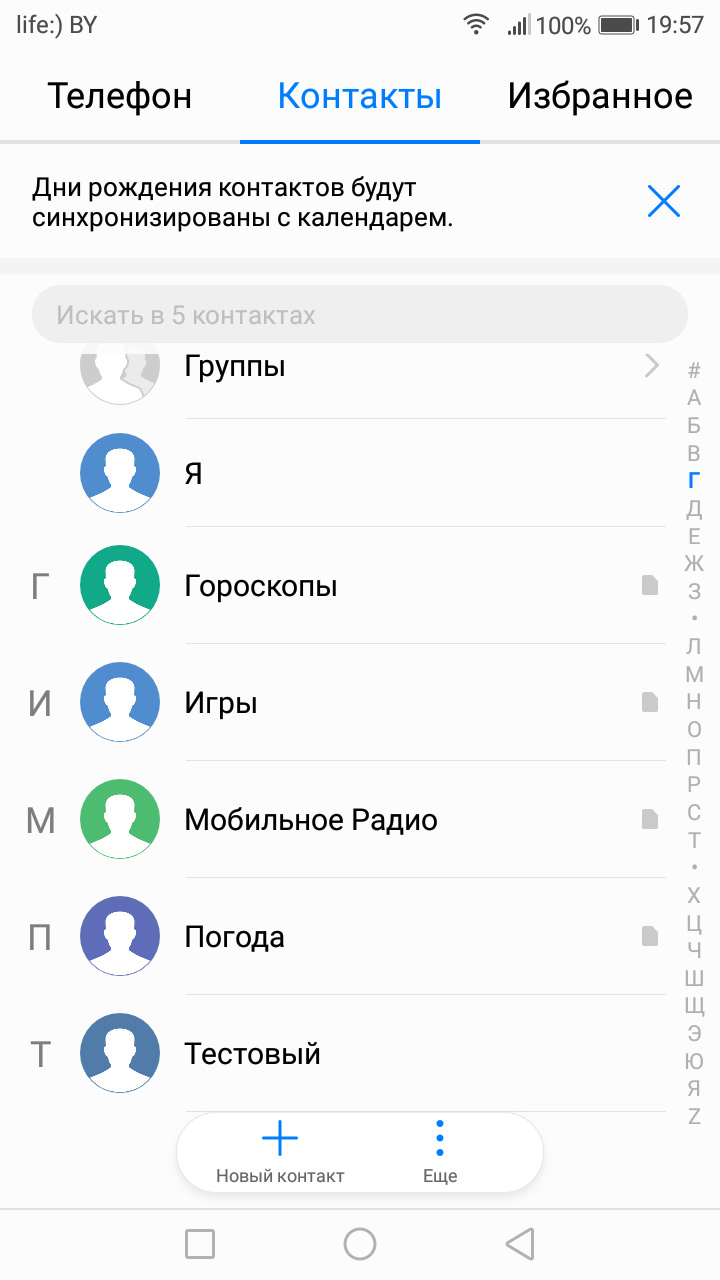The height and width of the screenshot is (1280, 720).
Task: Open the Еще more options menu
Action: [440, 1152]
